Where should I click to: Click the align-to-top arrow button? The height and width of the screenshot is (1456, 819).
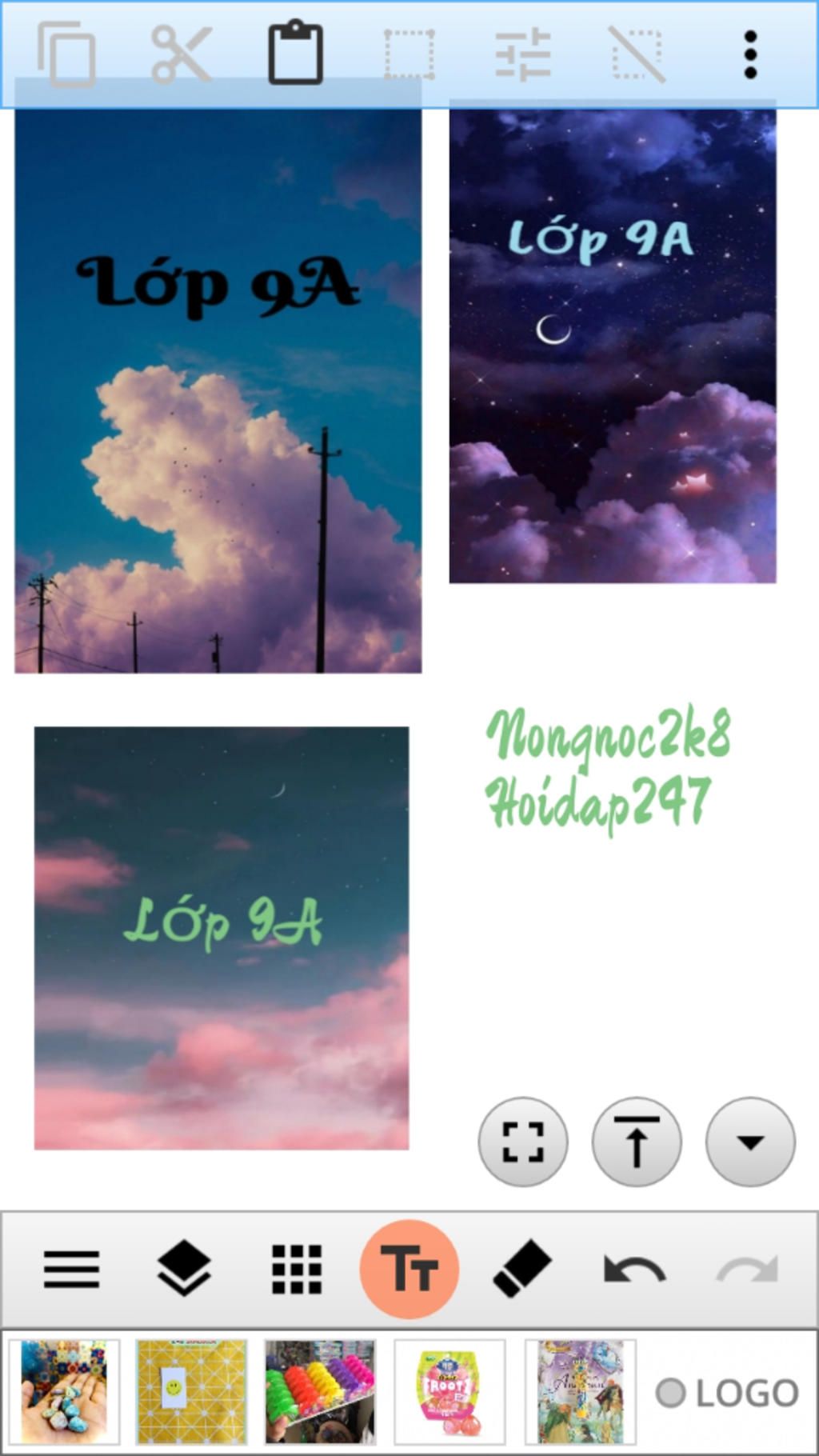click(x=636, y=1142)
